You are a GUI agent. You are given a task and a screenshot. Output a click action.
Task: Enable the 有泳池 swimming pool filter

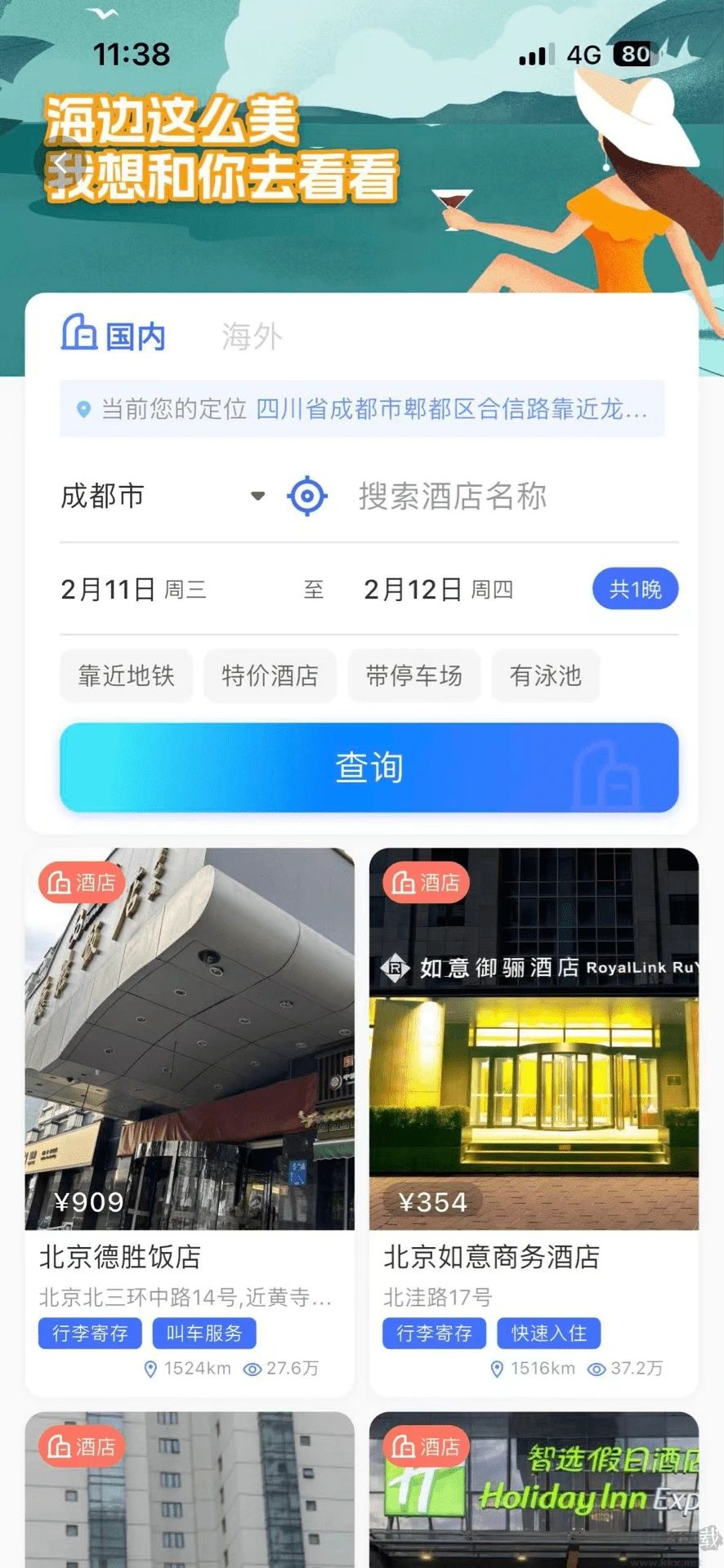tap(545, 675)
